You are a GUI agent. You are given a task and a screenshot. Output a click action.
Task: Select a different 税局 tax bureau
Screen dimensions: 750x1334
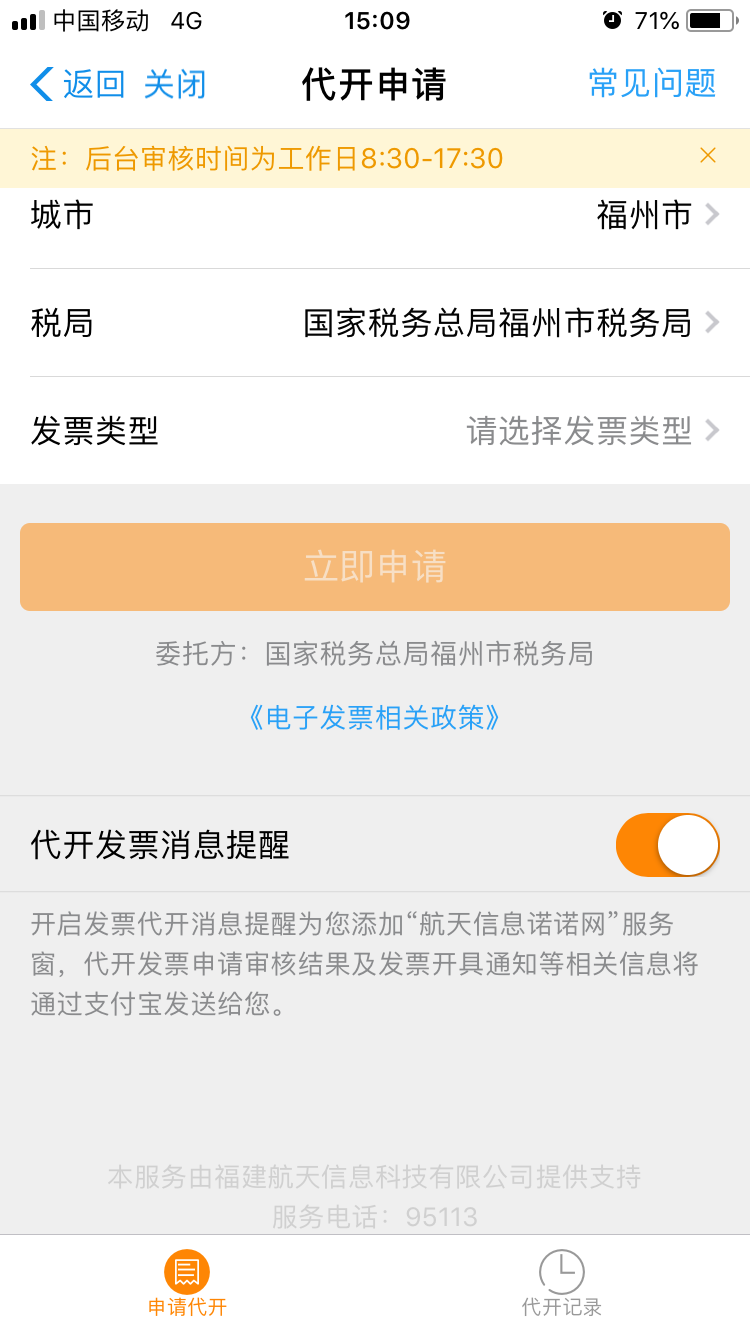375,323
